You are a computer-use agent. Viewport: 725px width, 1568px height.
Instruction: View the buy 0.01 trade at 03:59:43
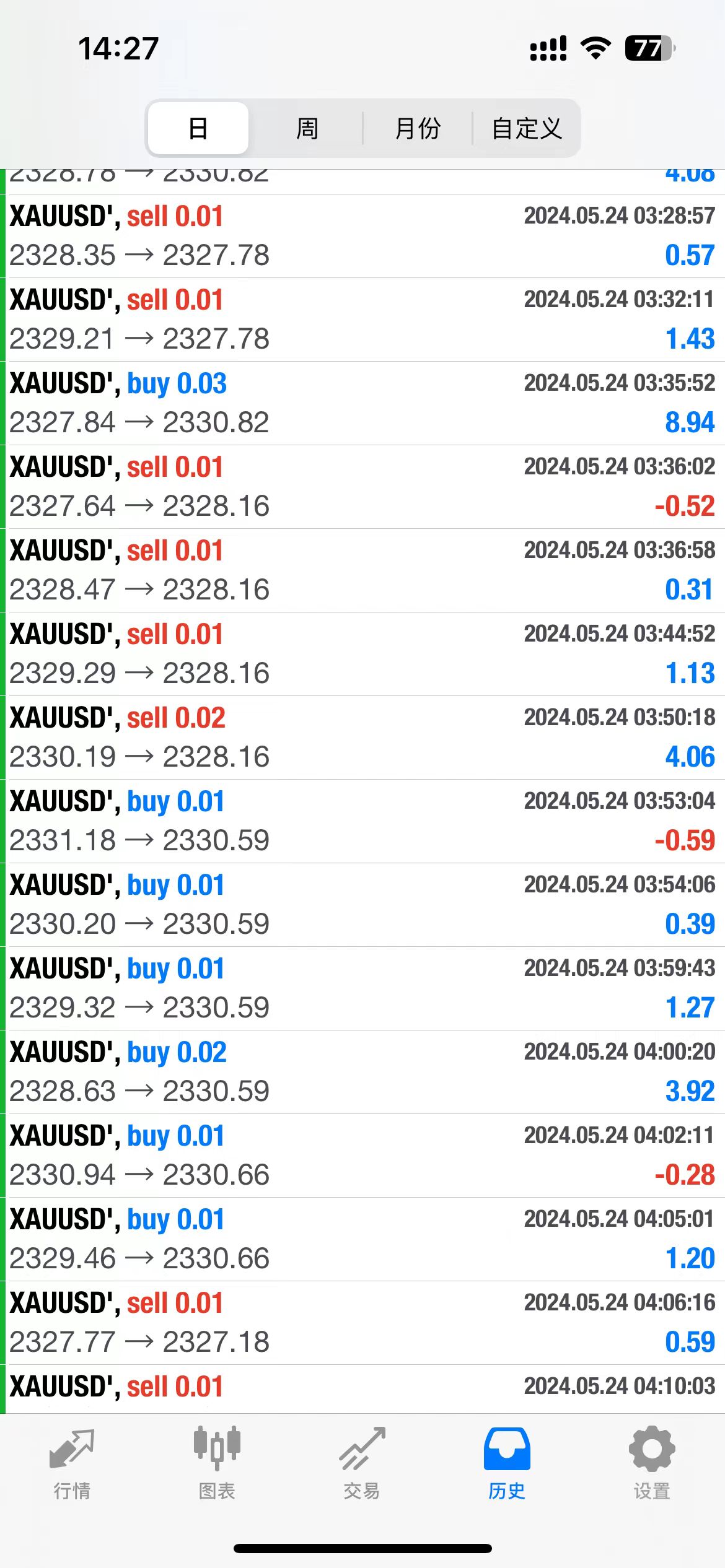click(x=362, y=988)
